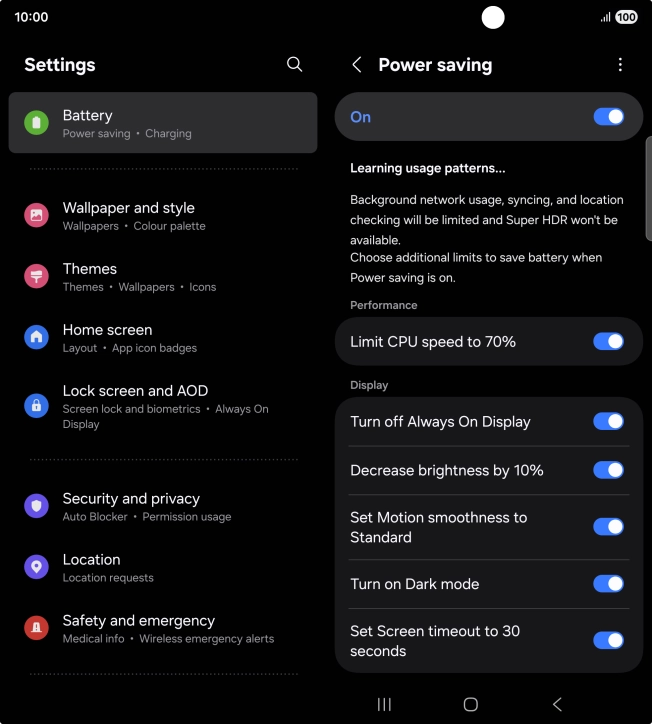
Task: Open Location settings
Action: pos(162,567)
